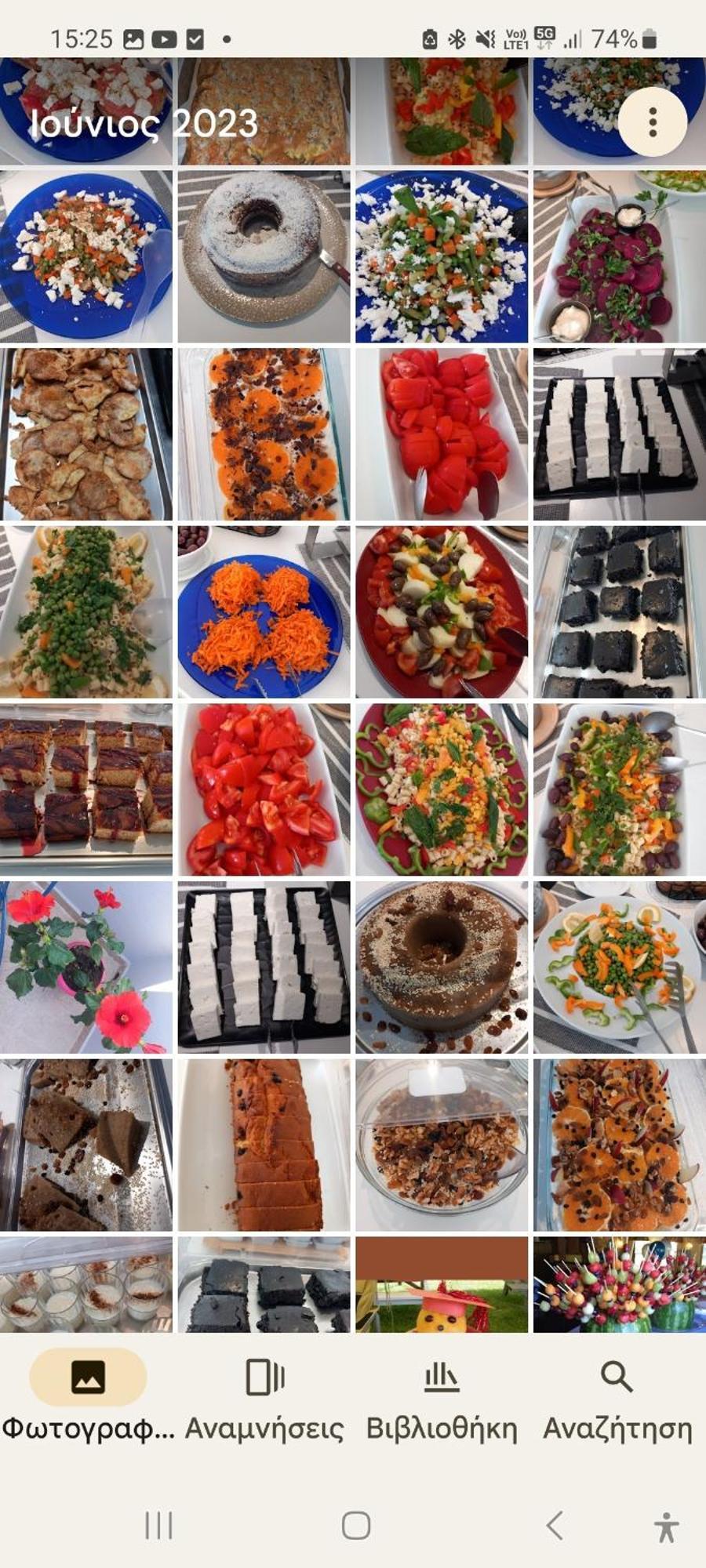Open the three-dot overflow menu
This screenshot has width=706, height=1568.
pyautogui.click(x=653, y=123)
